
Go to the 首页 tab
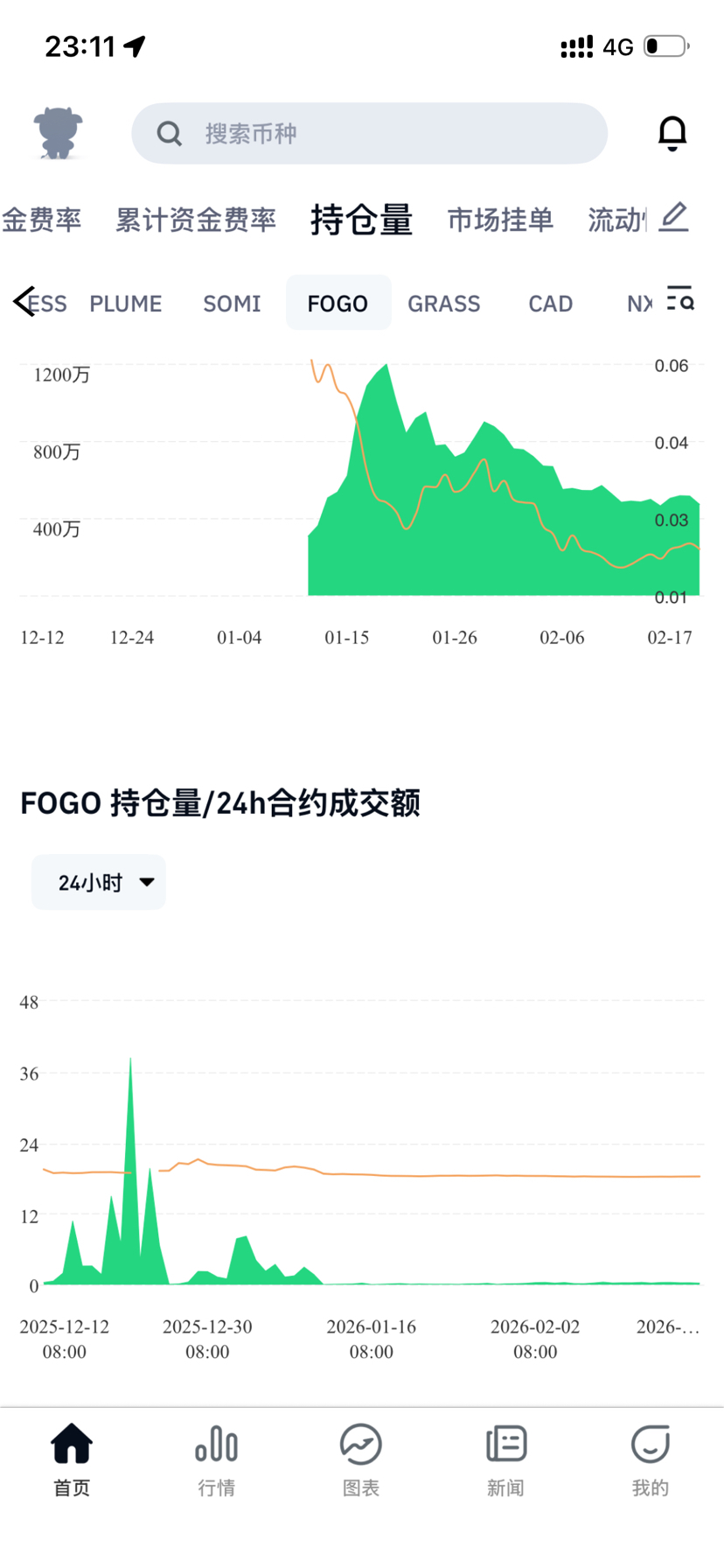pyautogui.click(x=72, y=1460)
